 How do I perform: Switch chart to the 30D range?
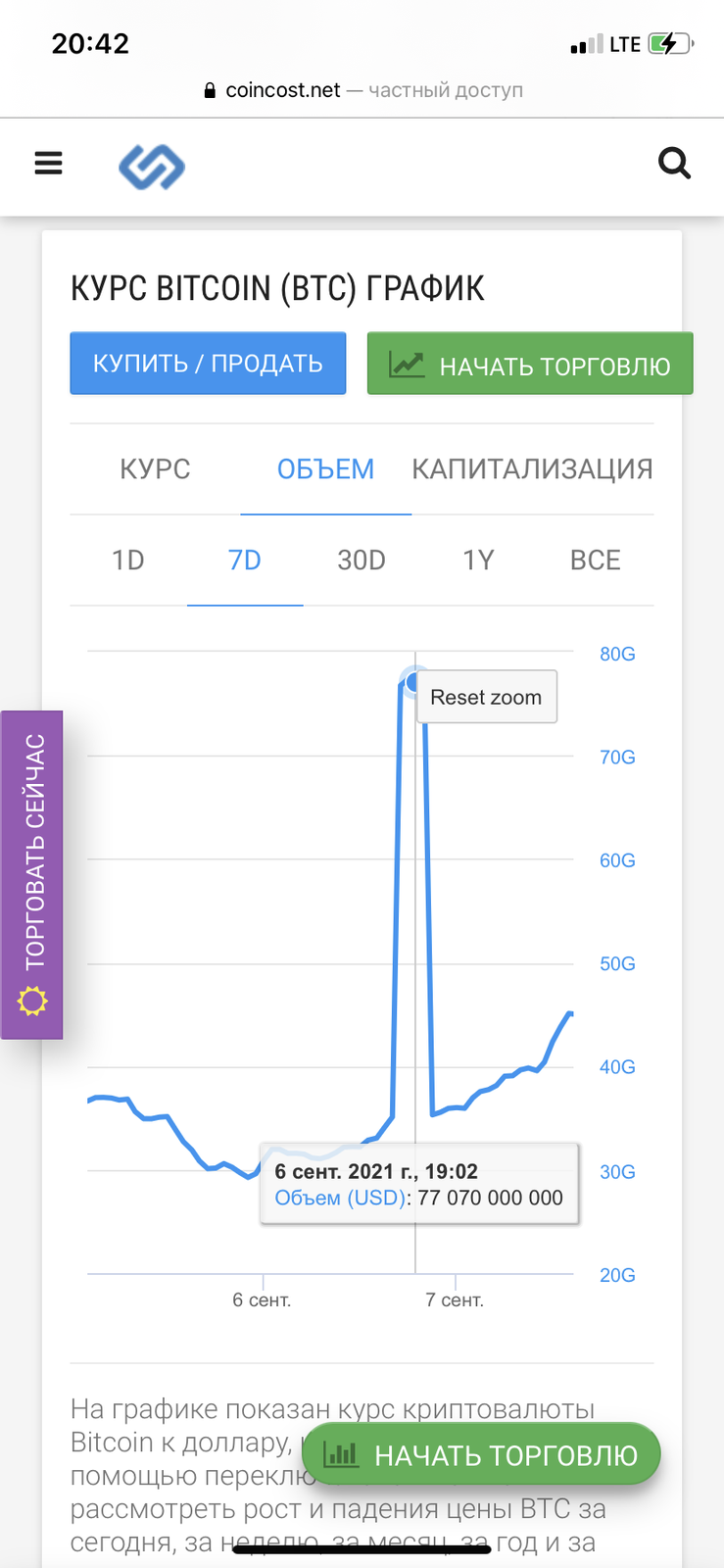coord(362,561)
